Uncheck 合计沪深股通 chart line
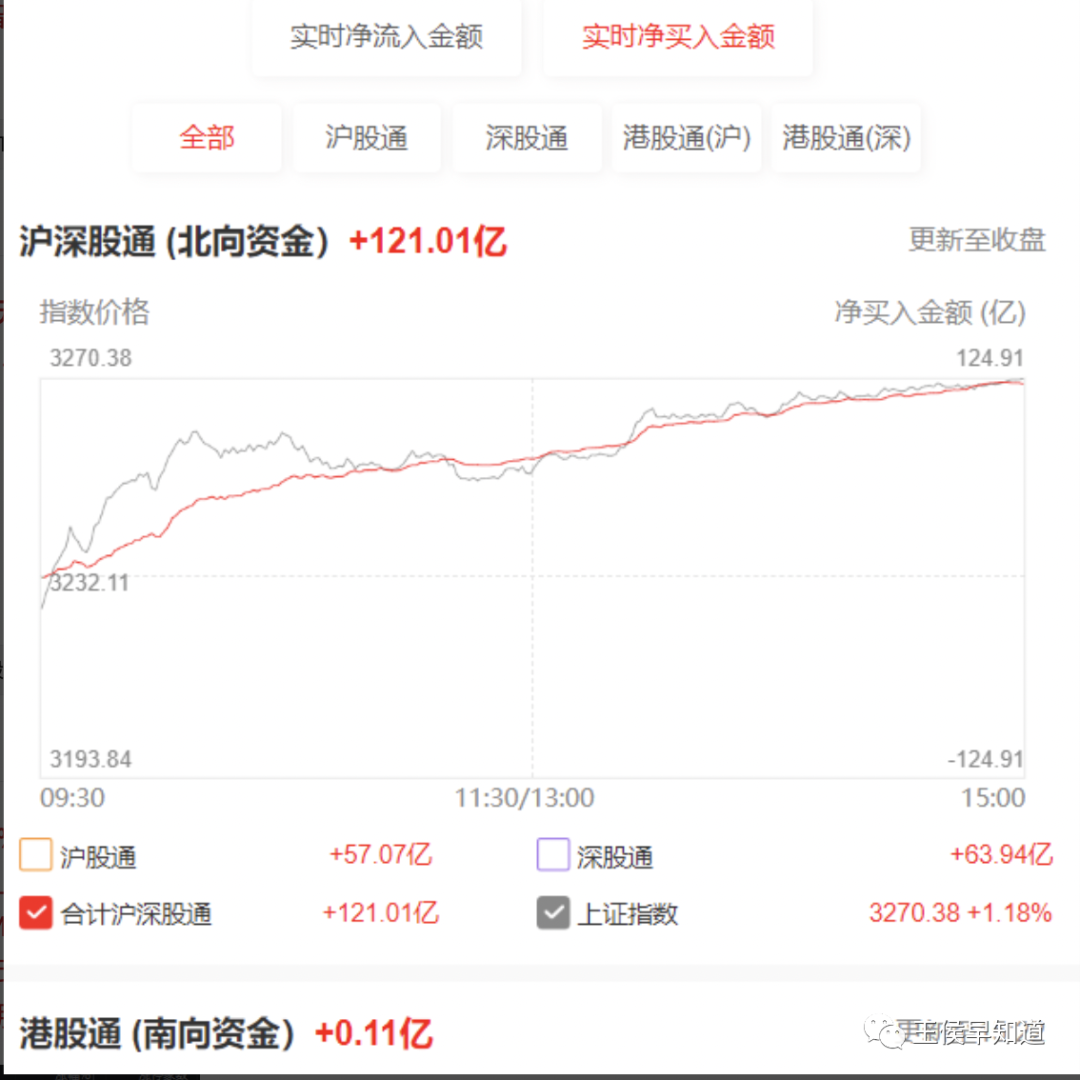Image resolution: width=1080 pixels, height=1080 pixels. [x=36, y=912]
